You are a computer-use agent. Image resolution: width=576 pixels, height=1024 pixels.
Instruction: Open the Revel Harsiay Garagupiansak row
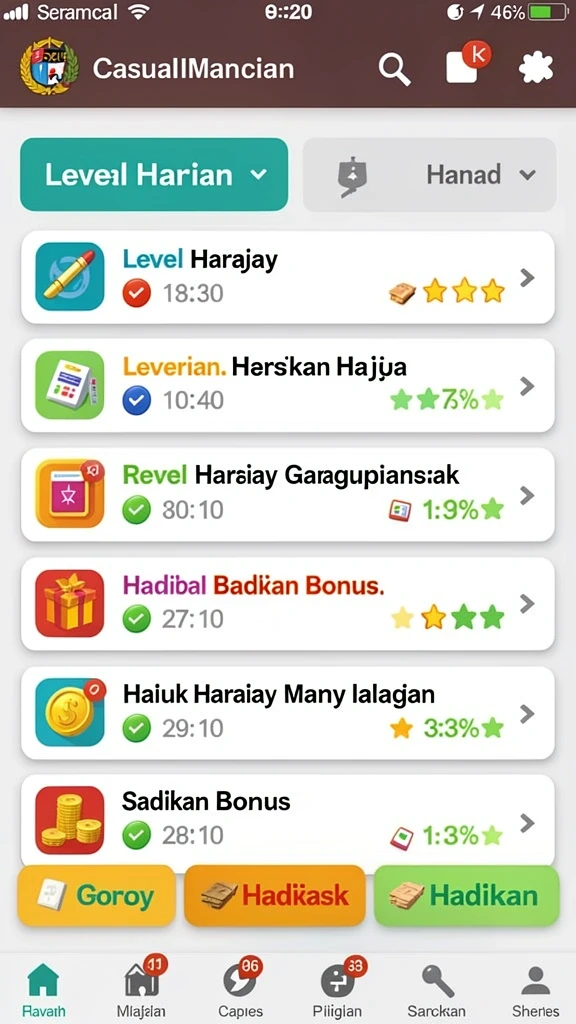tap(288, 494)
